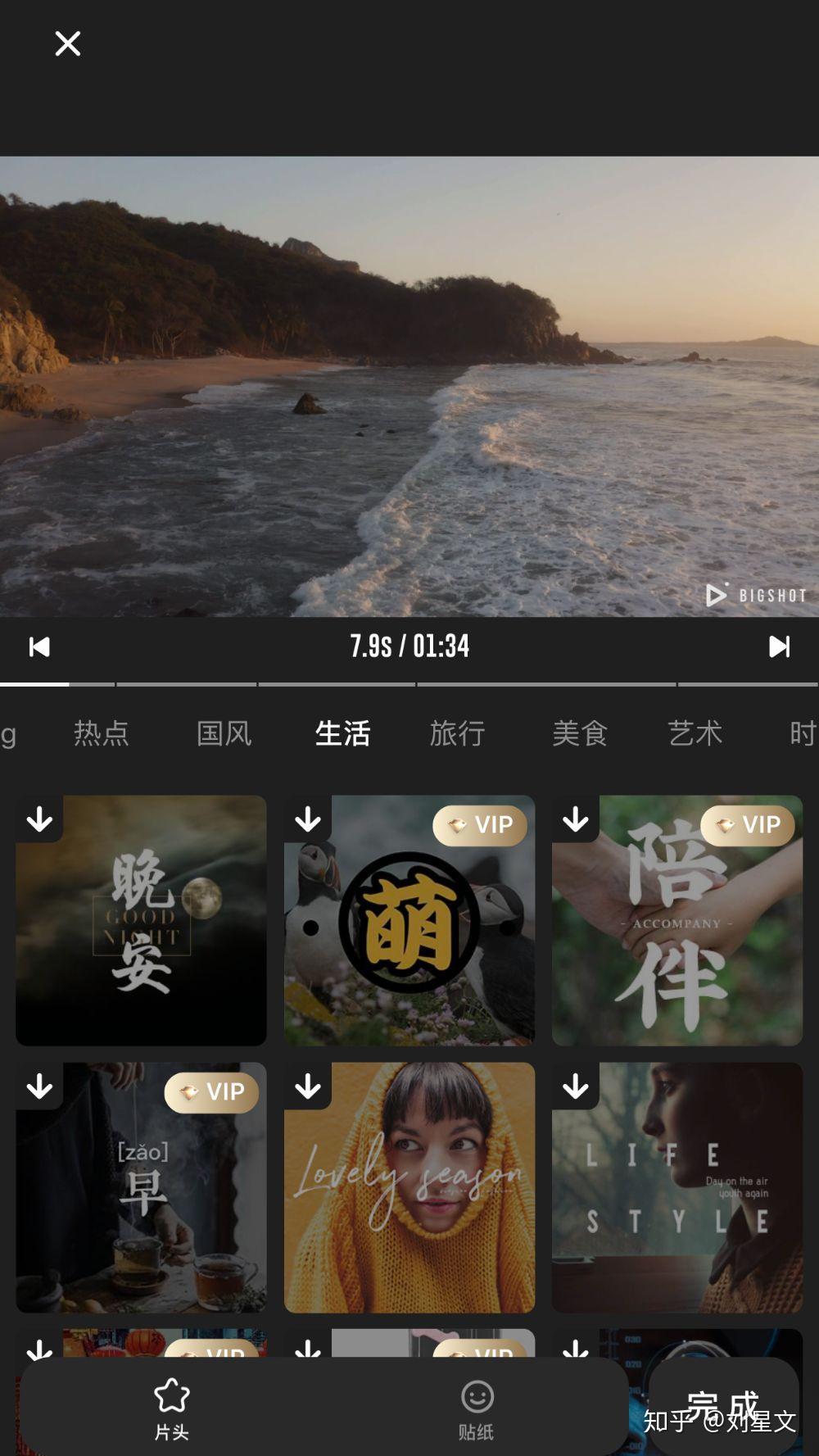Jump to the previous clip
The image size is (819, 1456).
pyautogui.click(x=38, y=646)
